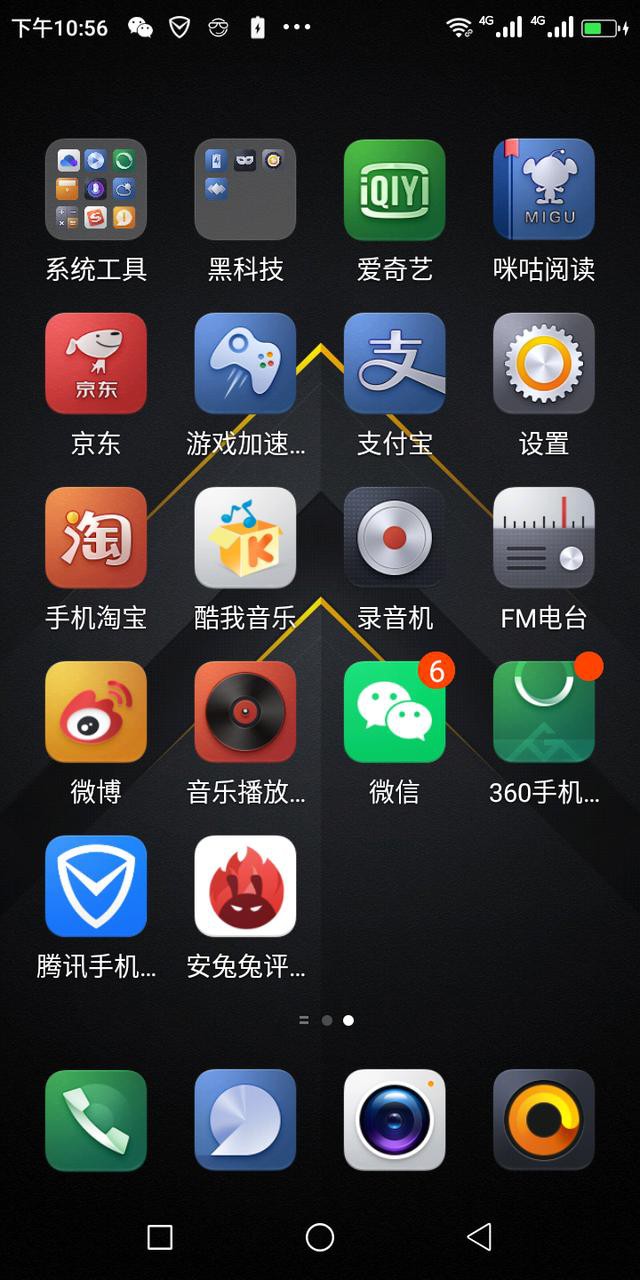
Task: Launch 安兔兔评测 benchmark app
Action: [245, 886]
